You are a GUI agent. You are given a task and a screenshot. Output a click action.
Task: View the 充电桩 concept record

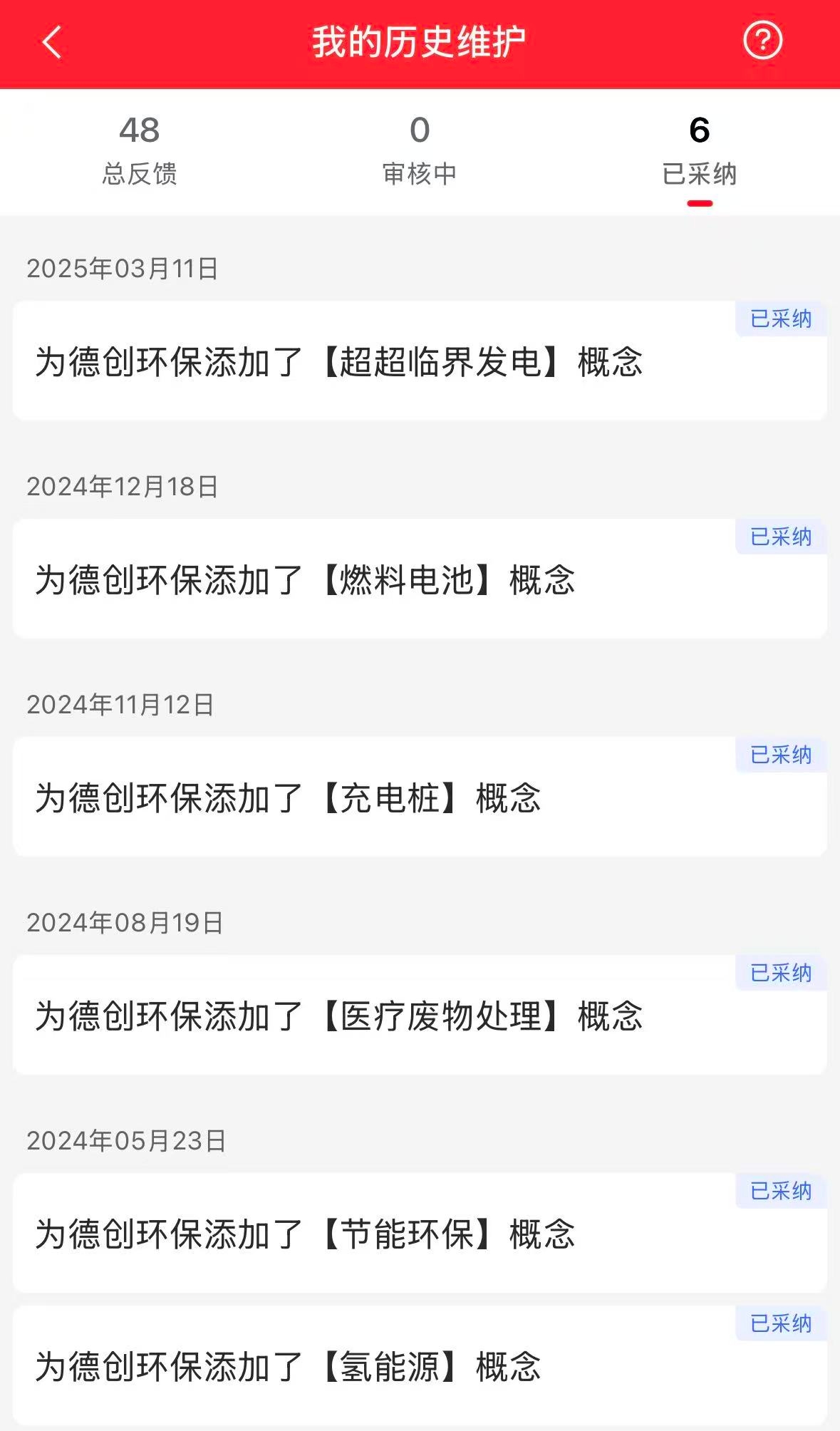(x=419, y=797)
